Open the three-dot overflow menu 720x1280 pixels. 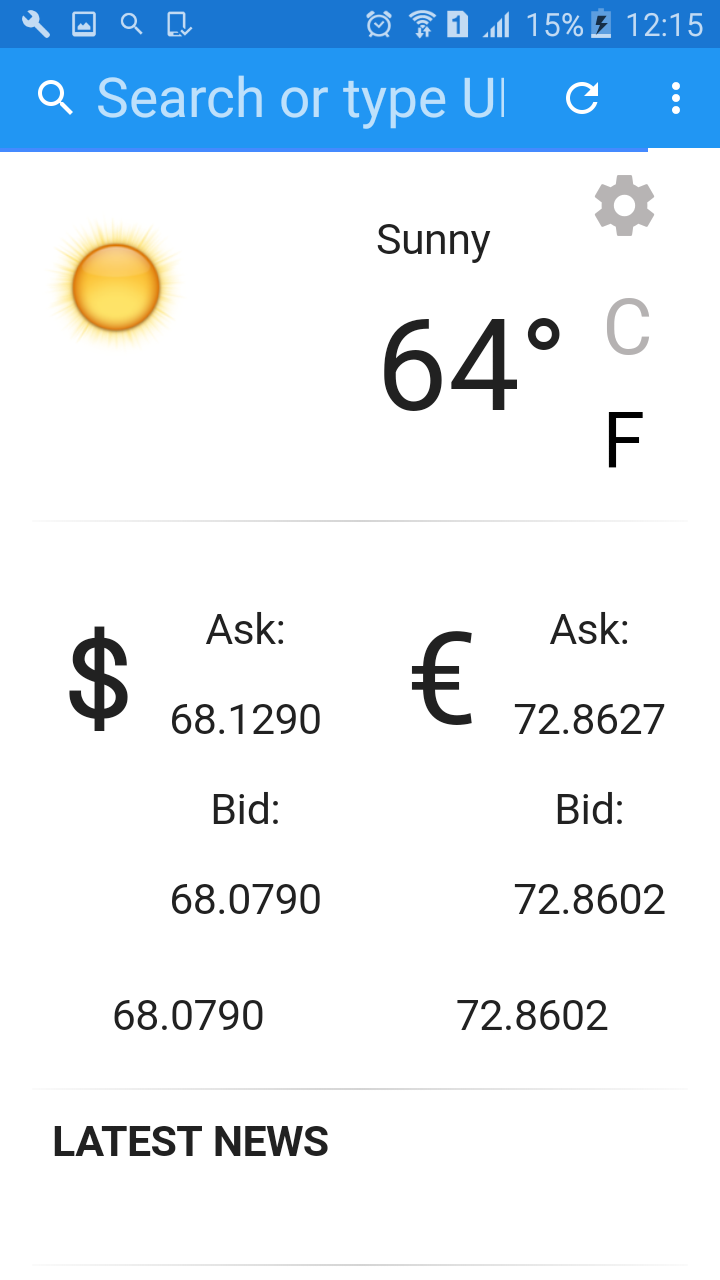(676, 98)
